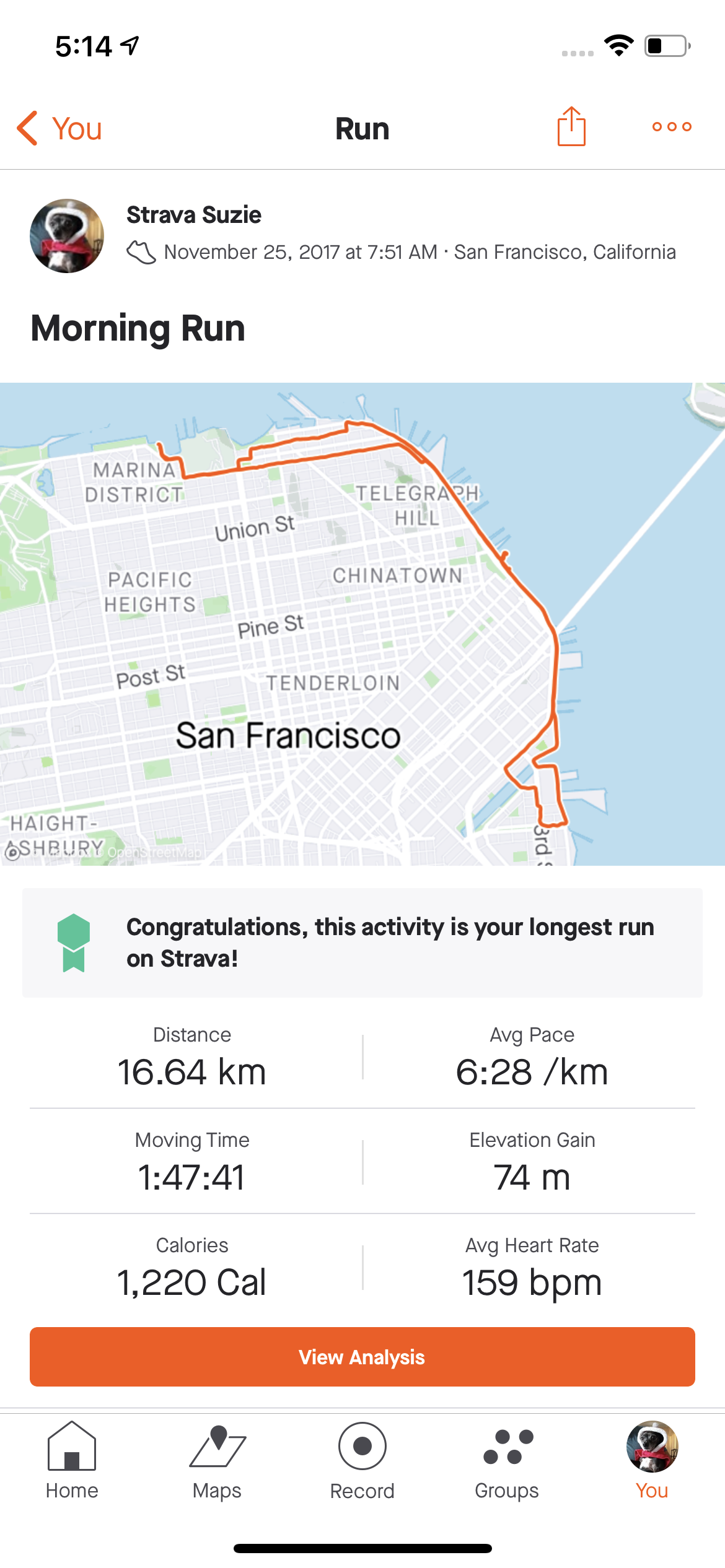Open the Record tab

click(x=362, y=1460)
